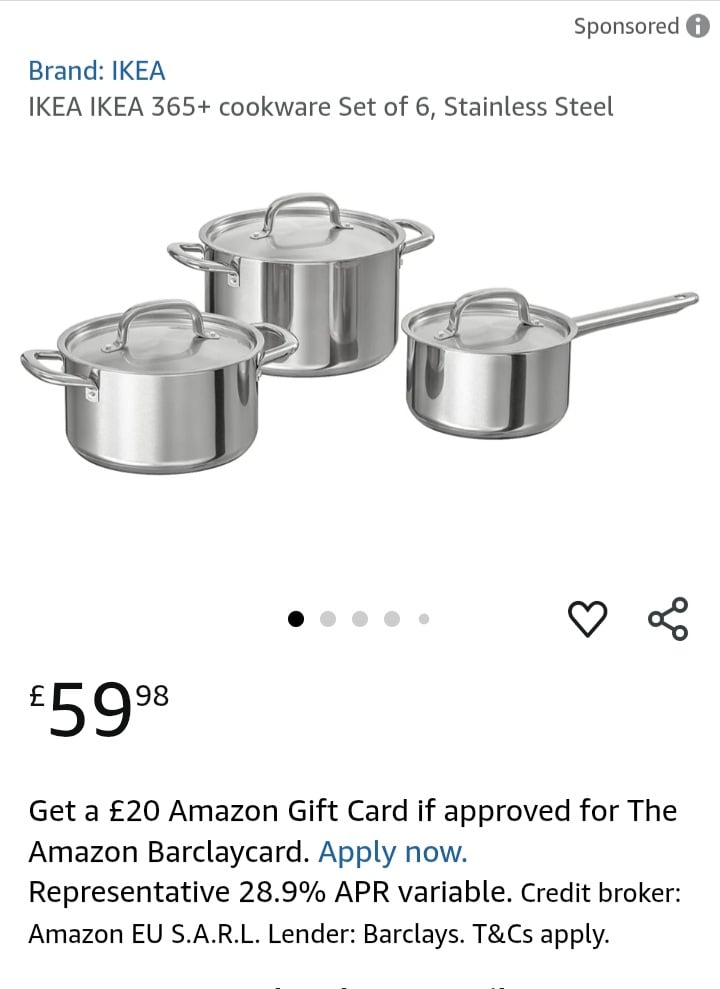Share this IKEA cookware listing
720x989 pixels.
click(668, 619)
